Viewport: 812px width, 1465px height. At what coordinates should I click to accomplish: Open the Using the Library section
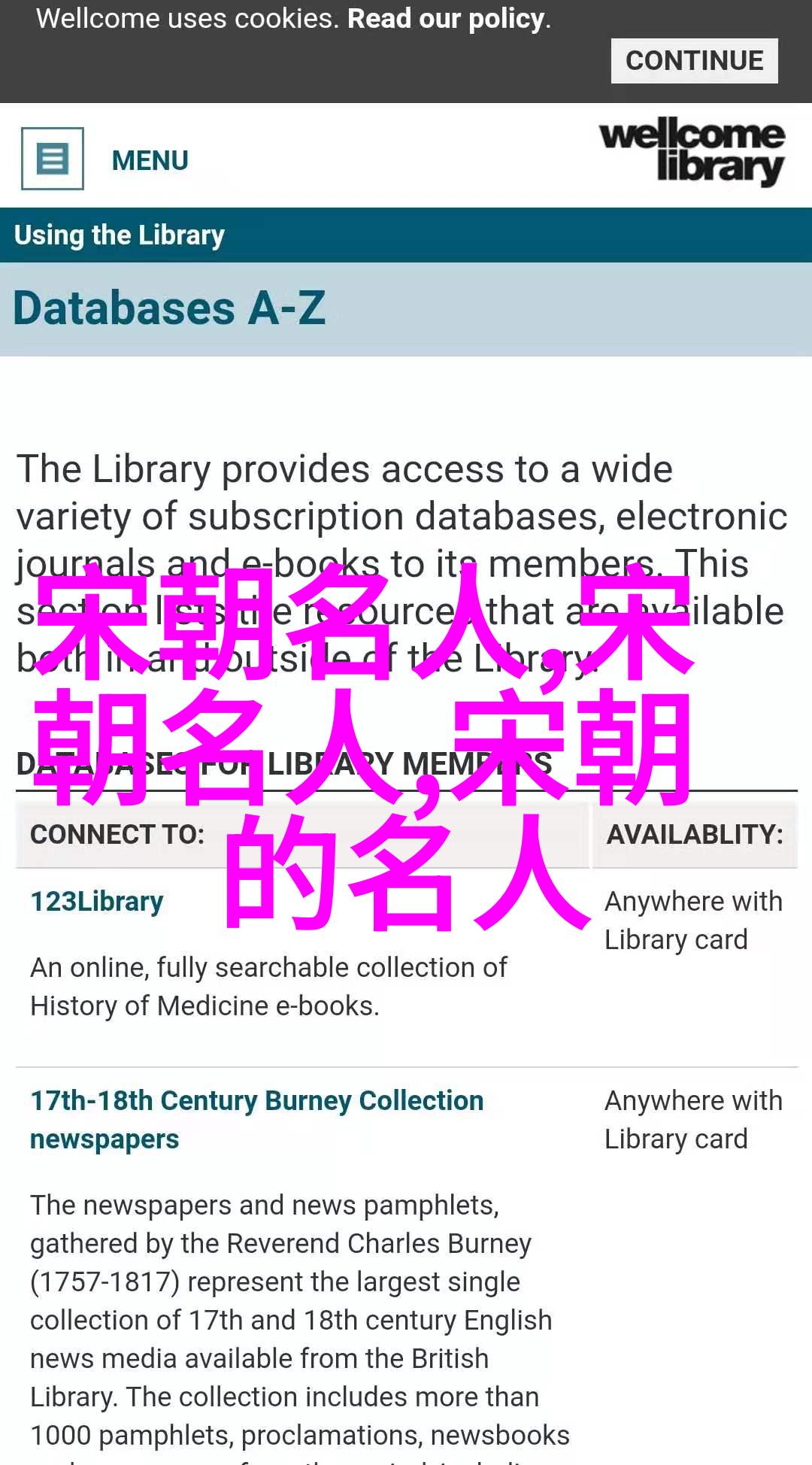120,235
